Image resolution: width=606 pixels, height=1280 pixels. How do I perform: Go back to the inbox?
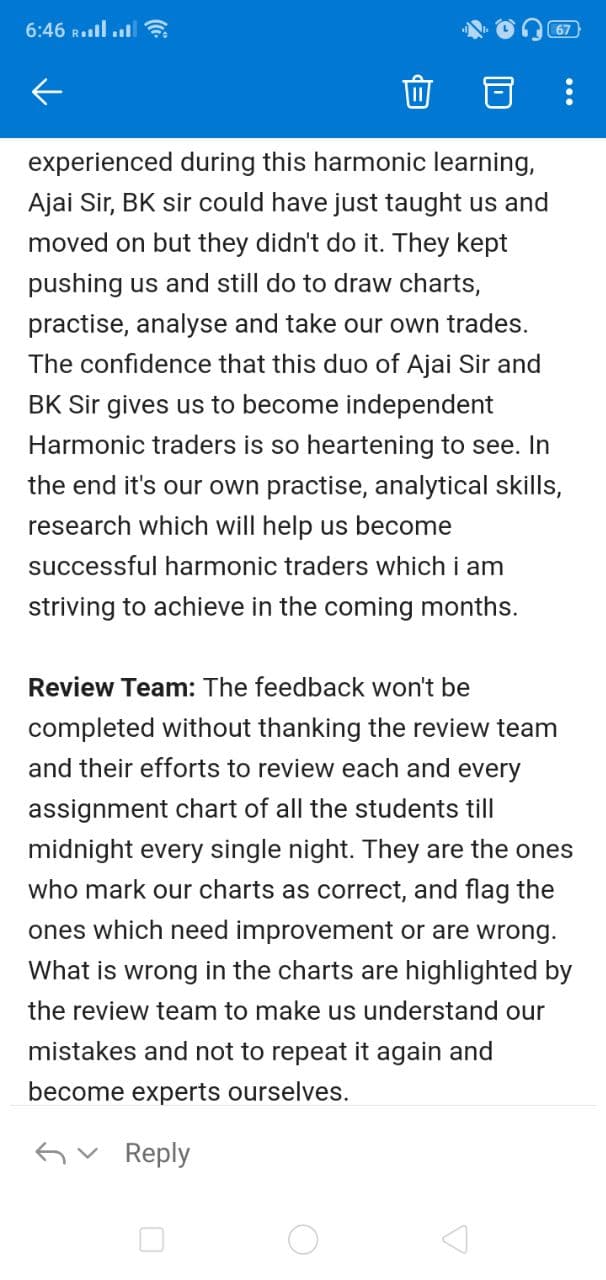coord(47,93)
